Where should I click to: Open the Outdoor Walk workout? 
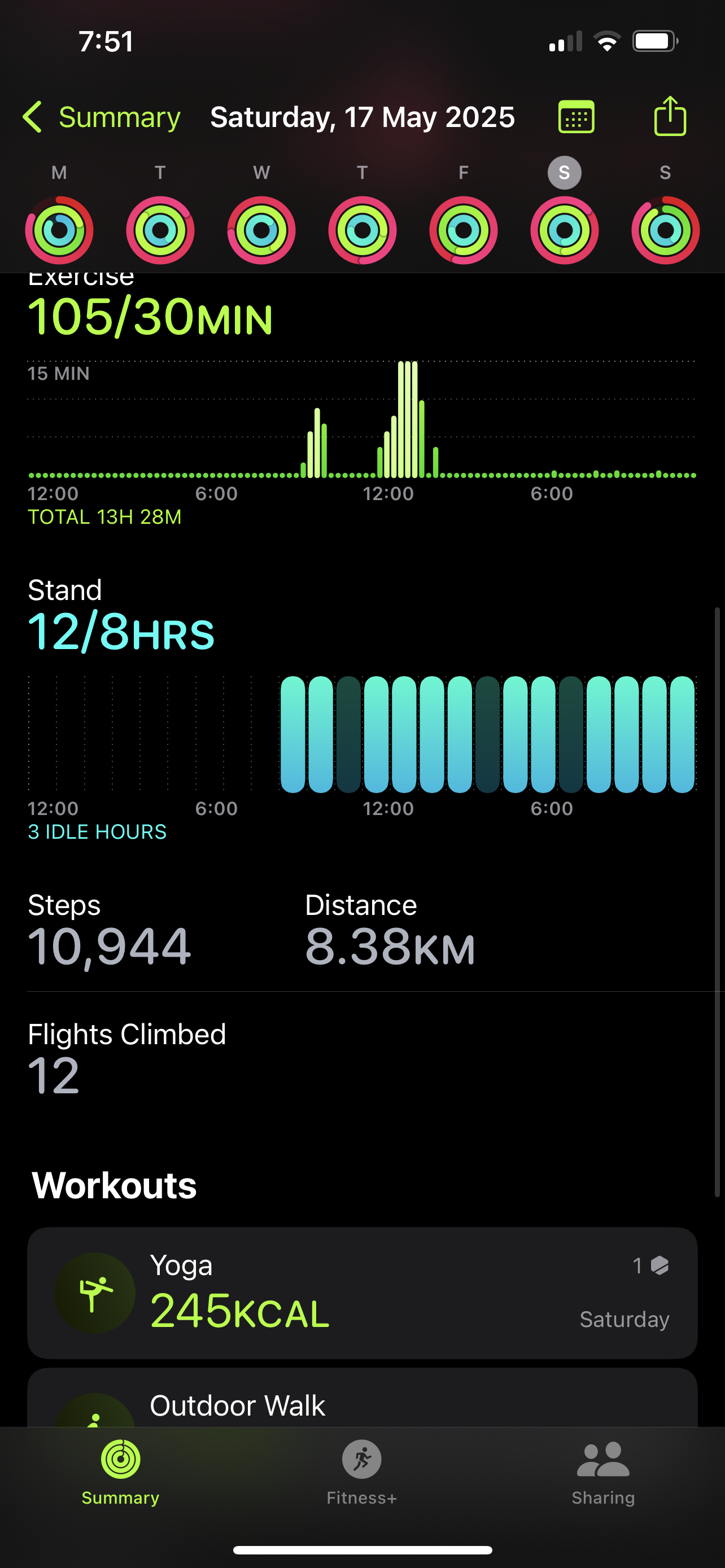[x=362, y=1398]
